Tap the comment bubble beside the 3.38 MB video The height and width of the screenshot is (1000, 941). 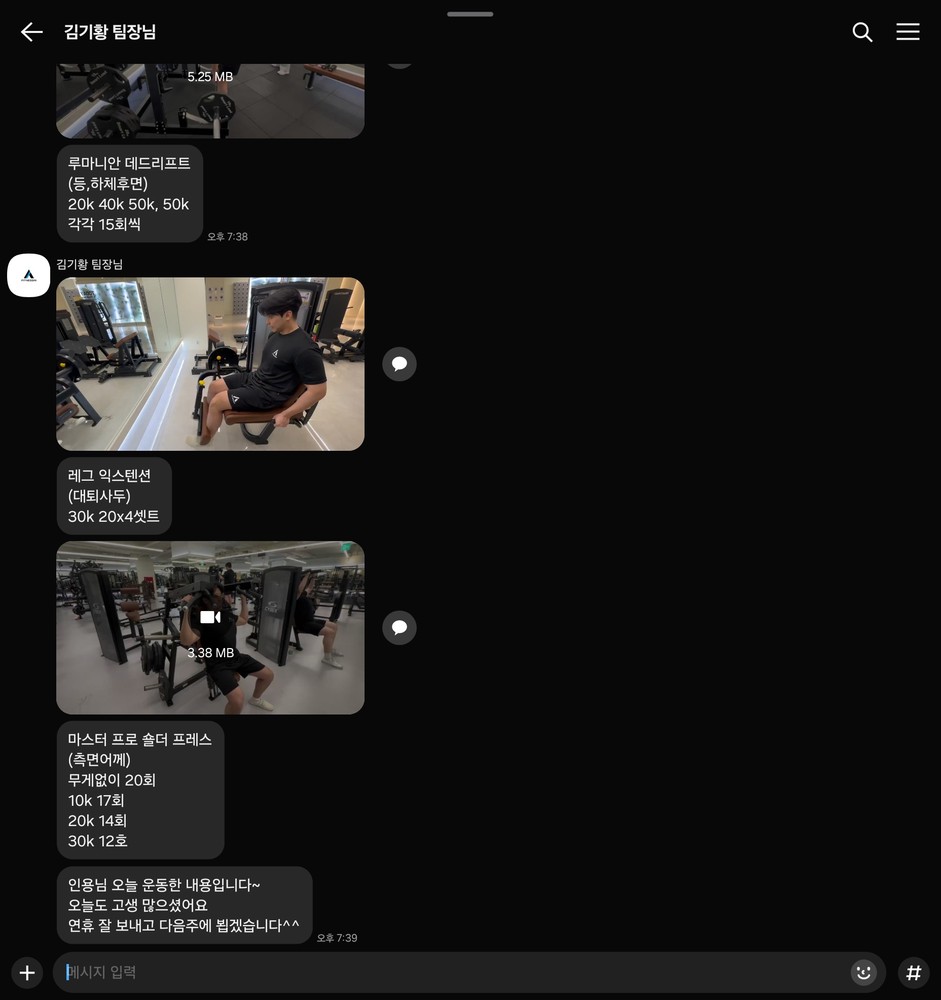coord(399,627)
